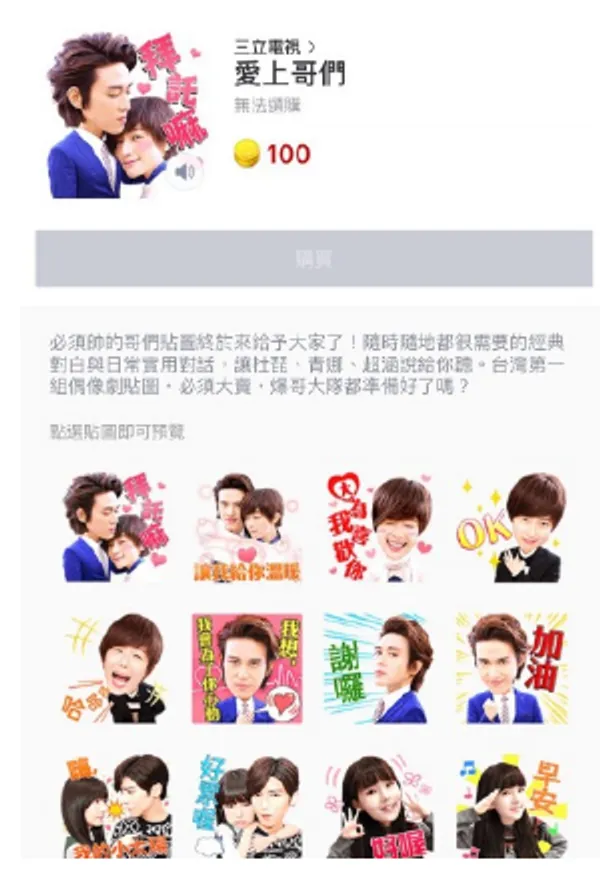
Task: Preview the 謝囉 sticker
Action: 378,667
